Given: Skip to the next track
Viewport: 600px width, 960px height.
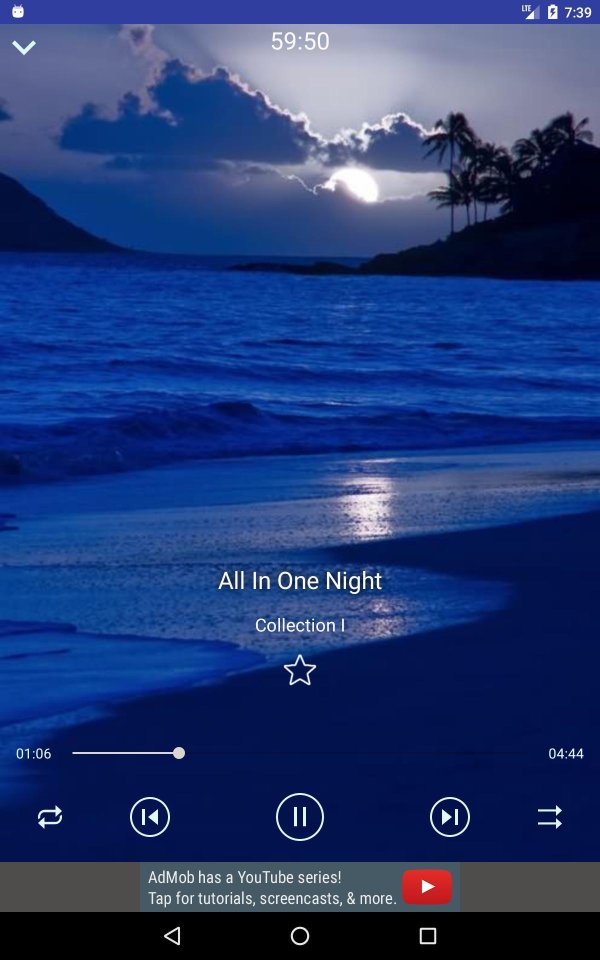Looking at the screenshot, I should (x=450, y=817).
